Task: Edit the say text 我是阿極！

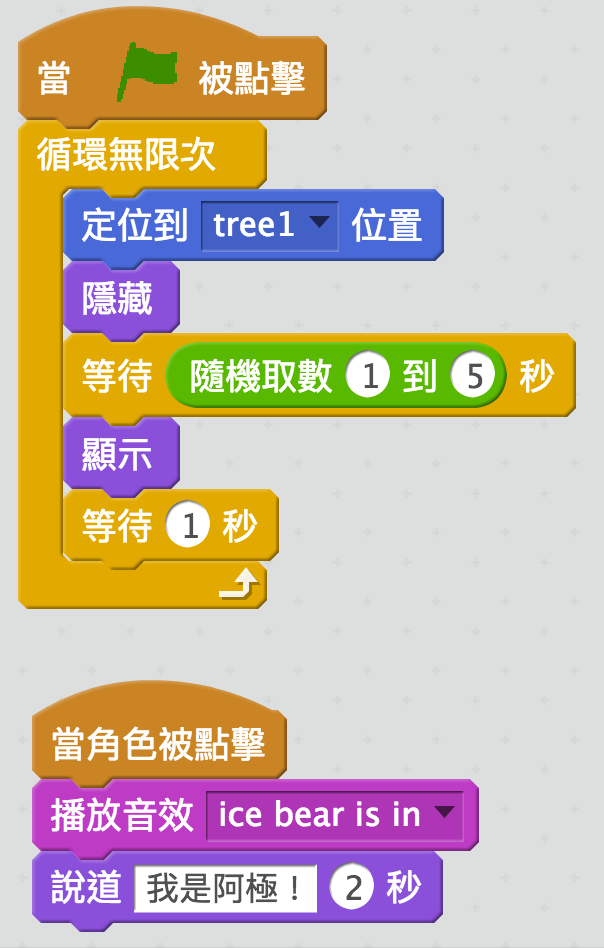Action: tap(225, 888)
